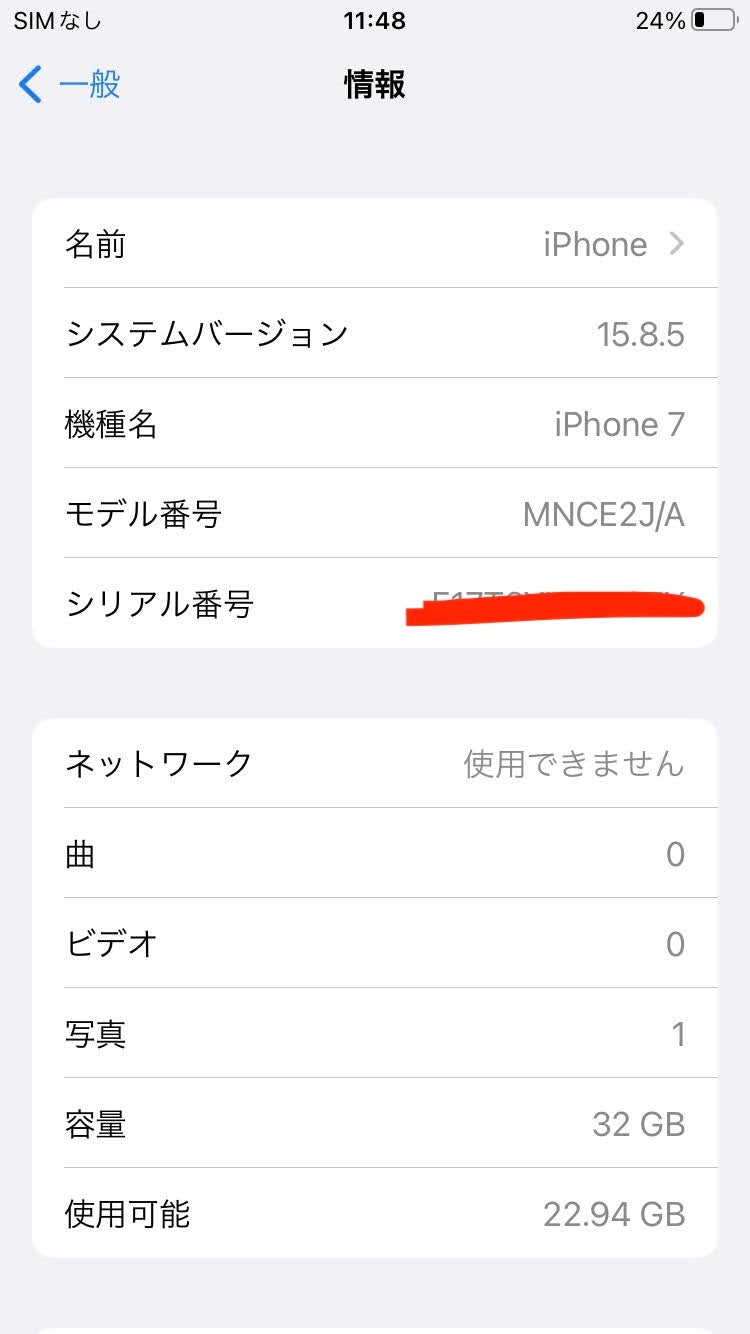Open the 名前 row to rename iPhone

pyautogui.click(x=375, y=244)
